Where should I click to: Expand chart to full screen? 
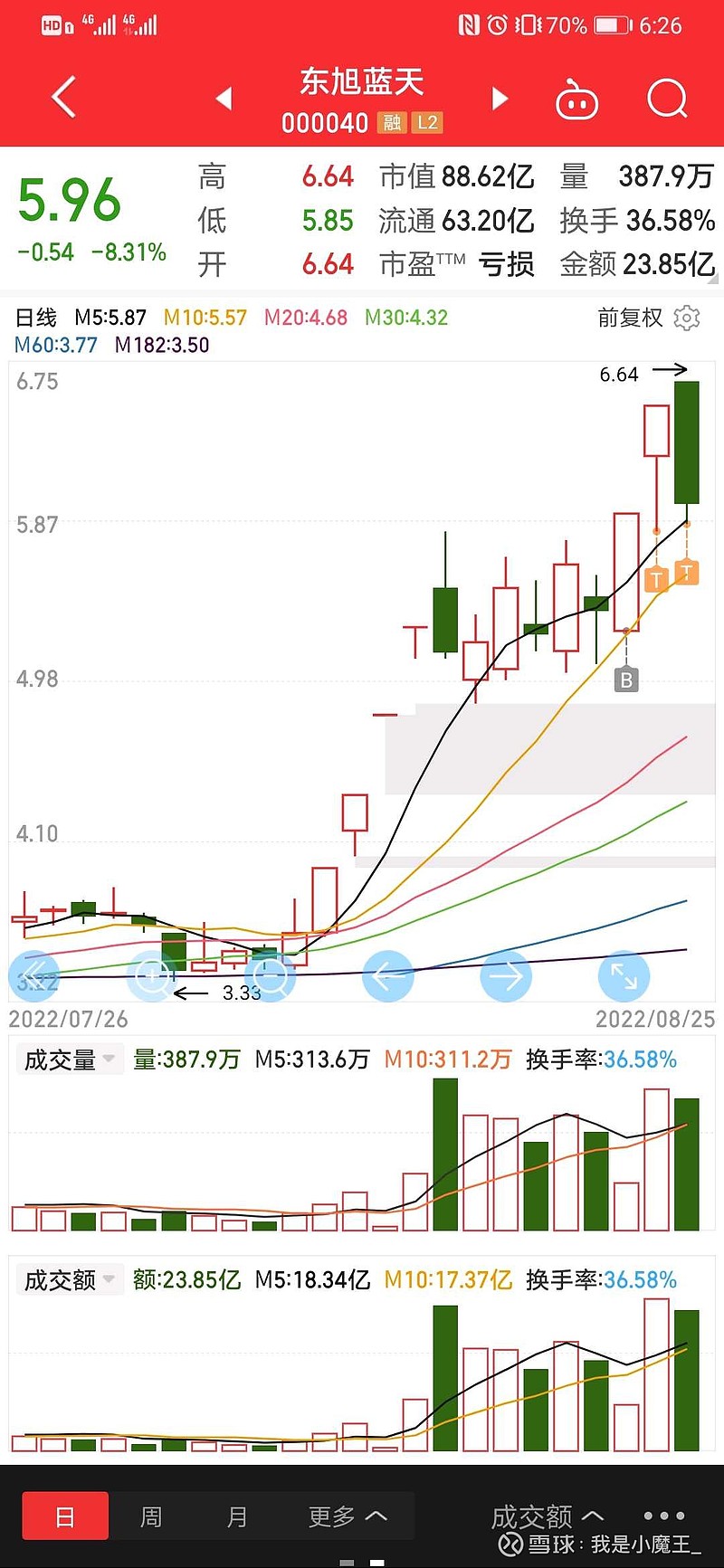point(624,975)
